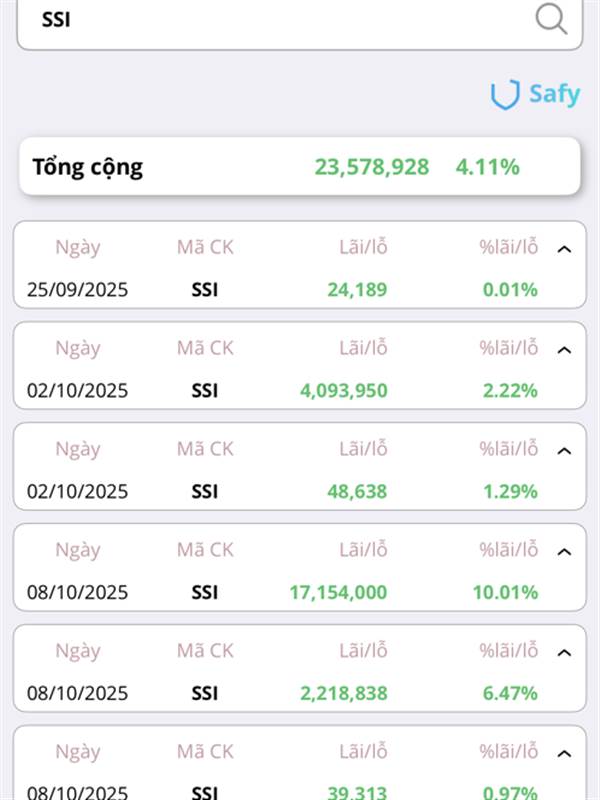
Task: Collapse the SSI entry showing 4,093,950 profit
Action: (x=564, y=350)
